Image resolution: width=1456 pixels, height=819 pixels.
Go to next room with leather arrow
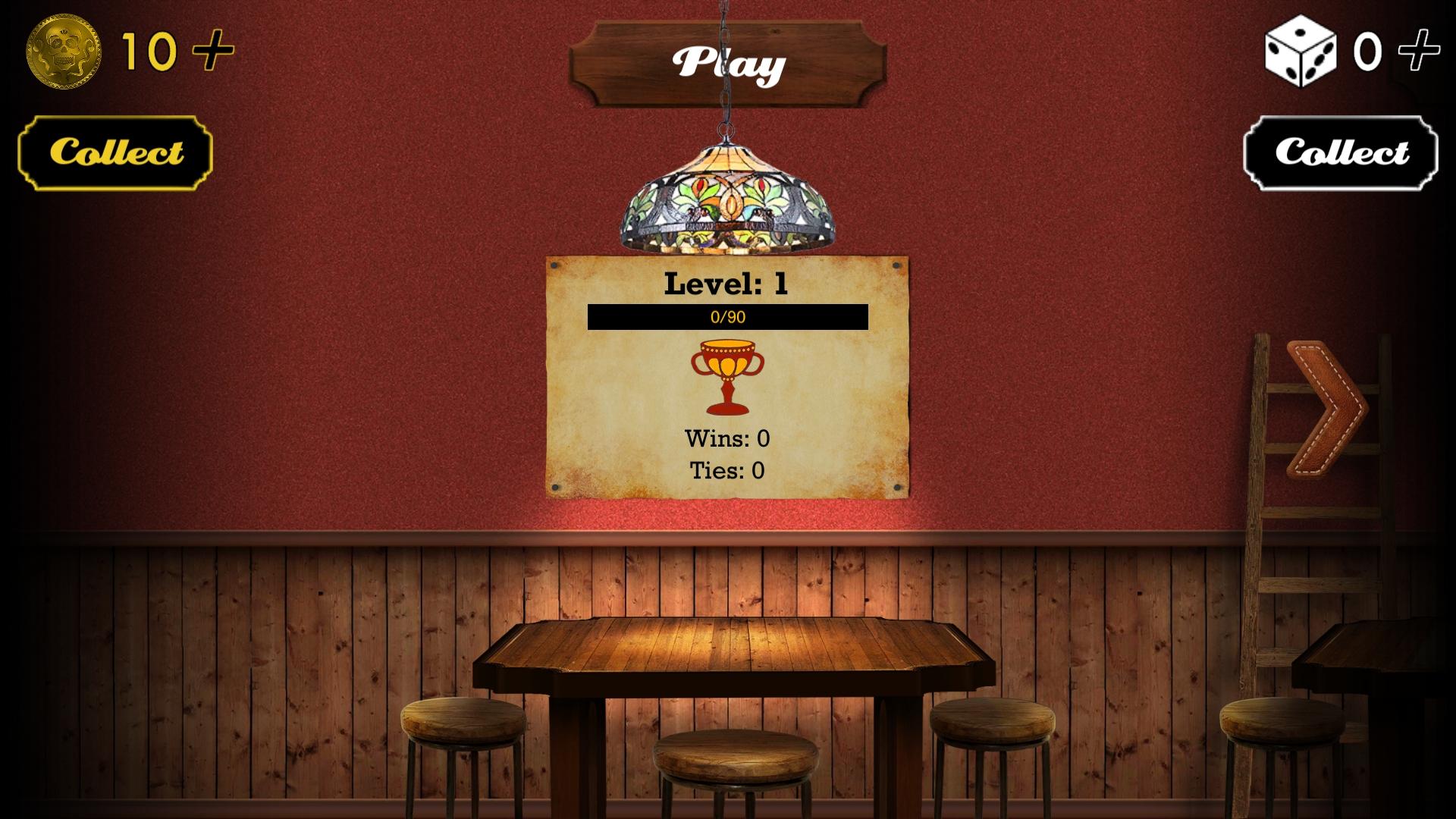[1329, 408]
